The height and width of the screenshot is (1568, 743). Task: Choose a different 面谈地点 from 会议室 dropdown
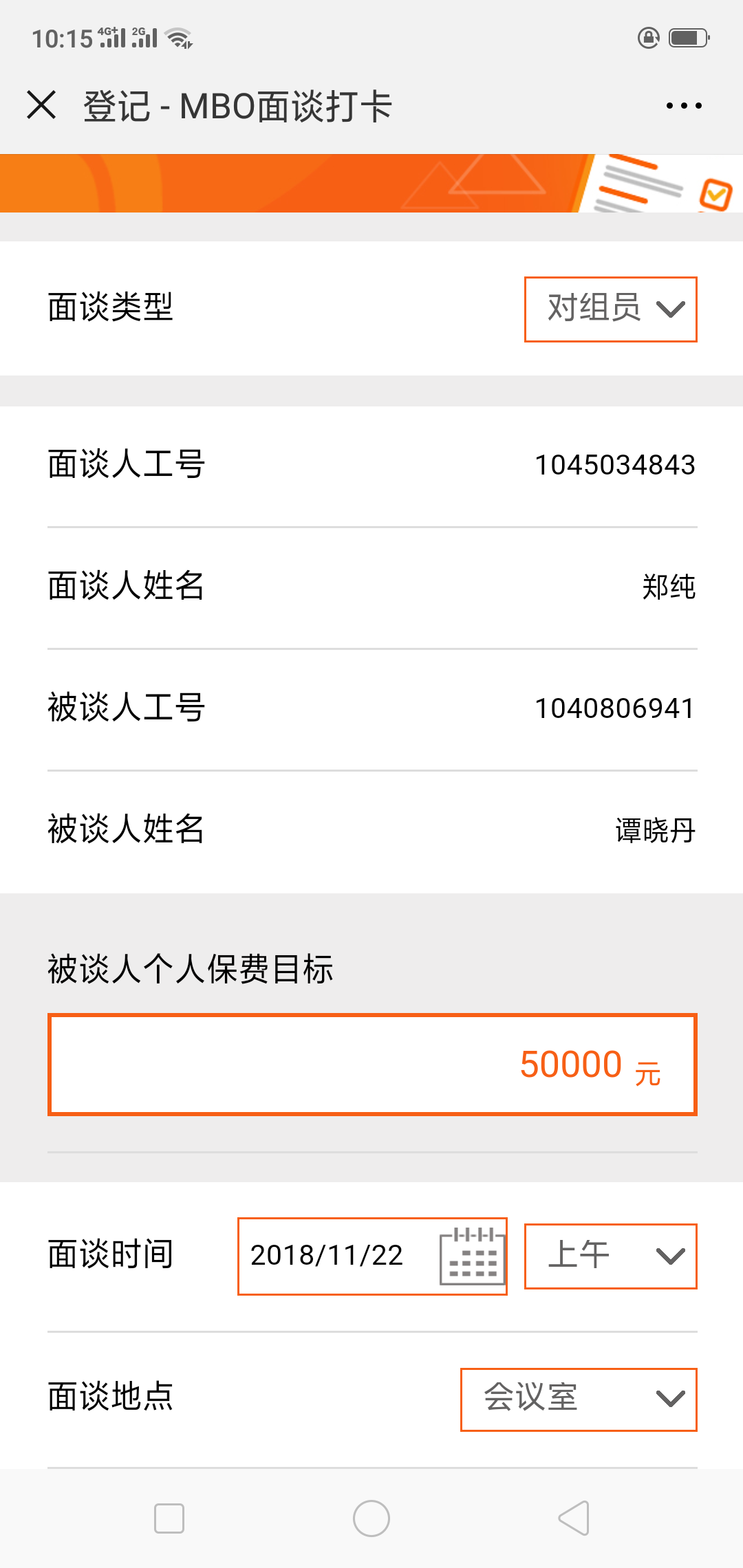(578, 1399)
